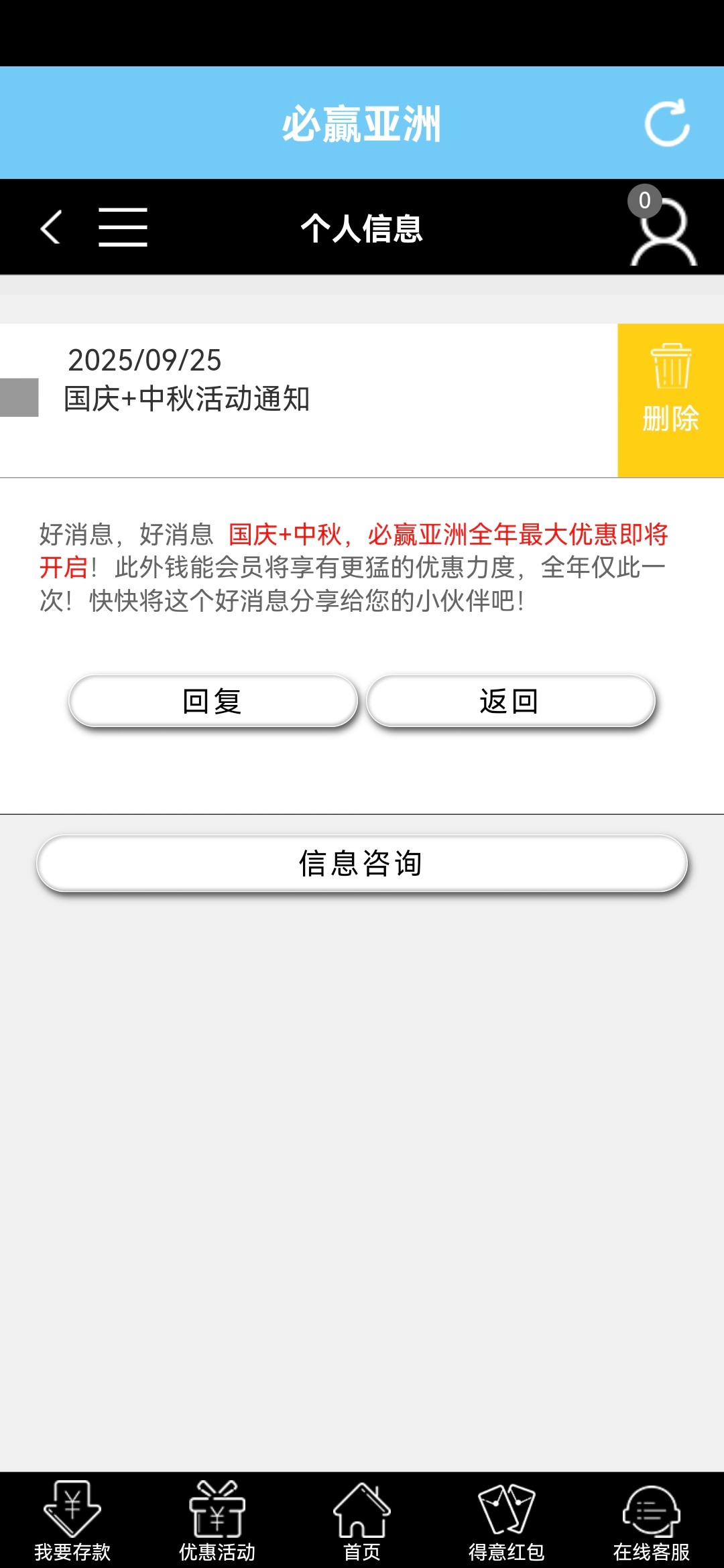The height and width of the screenshot is (1568, 724).
Task: Tap the 回复 button
Action: 213,701
